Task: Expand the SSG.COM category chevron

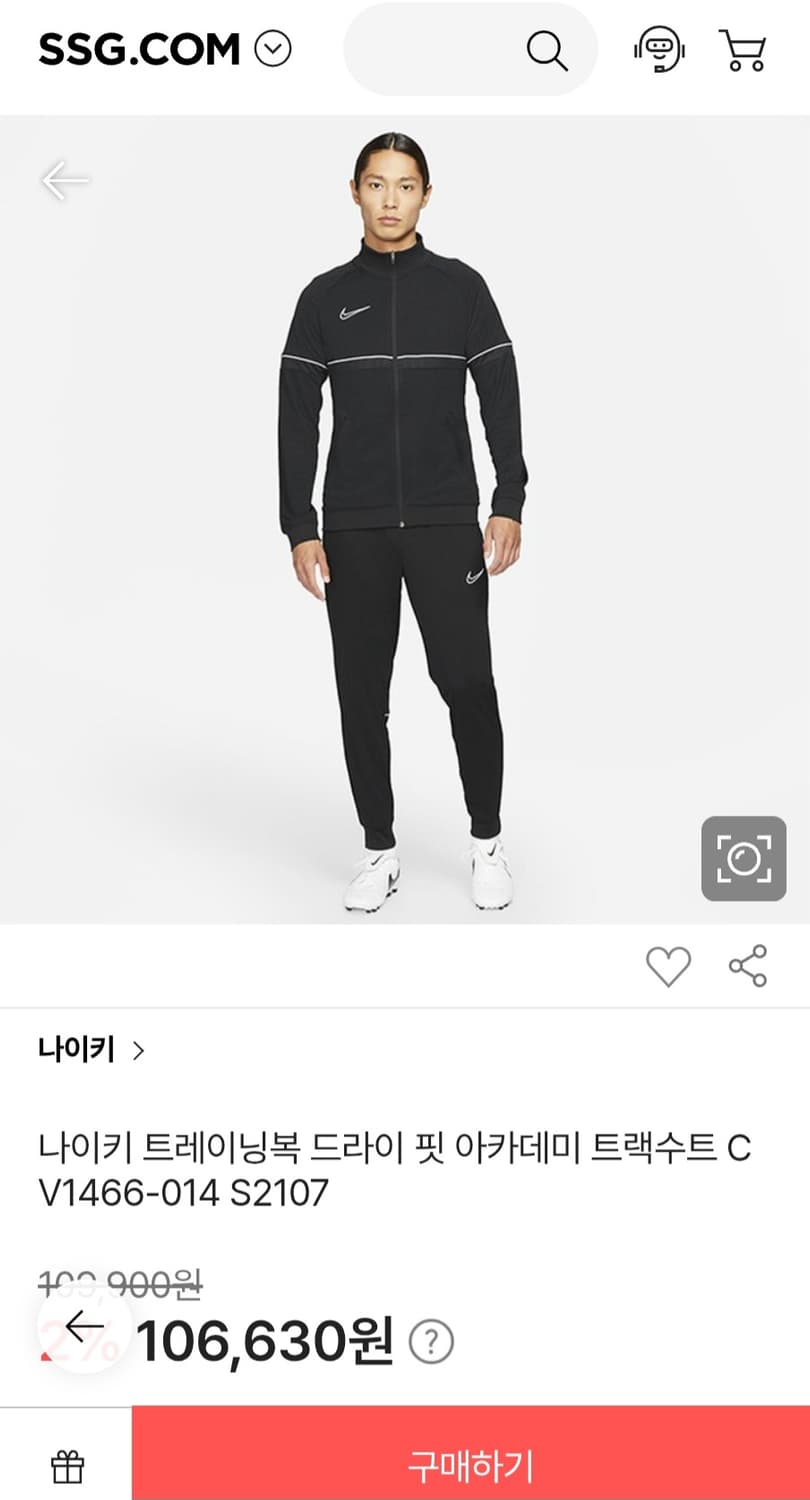Action: 273,49
